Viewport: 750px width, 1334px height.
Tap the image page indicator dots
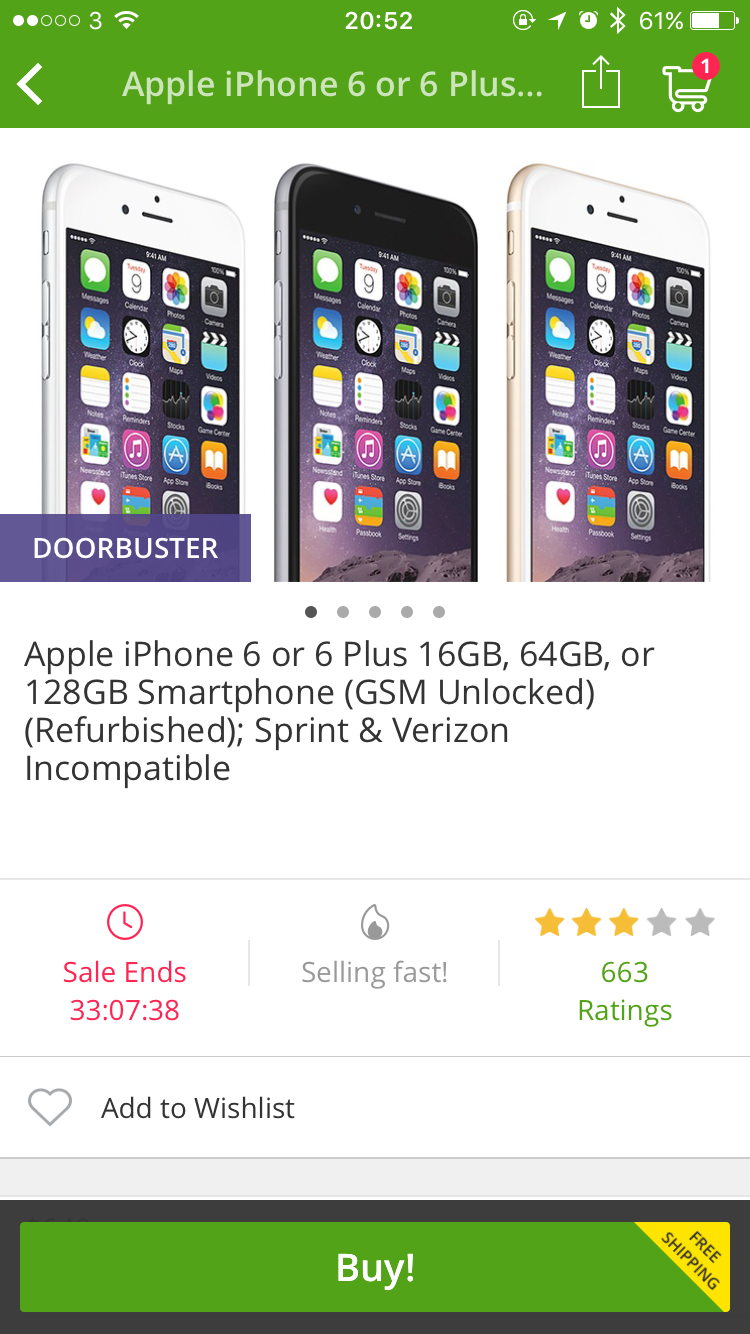pyautogui.click(x=375, y=612)
